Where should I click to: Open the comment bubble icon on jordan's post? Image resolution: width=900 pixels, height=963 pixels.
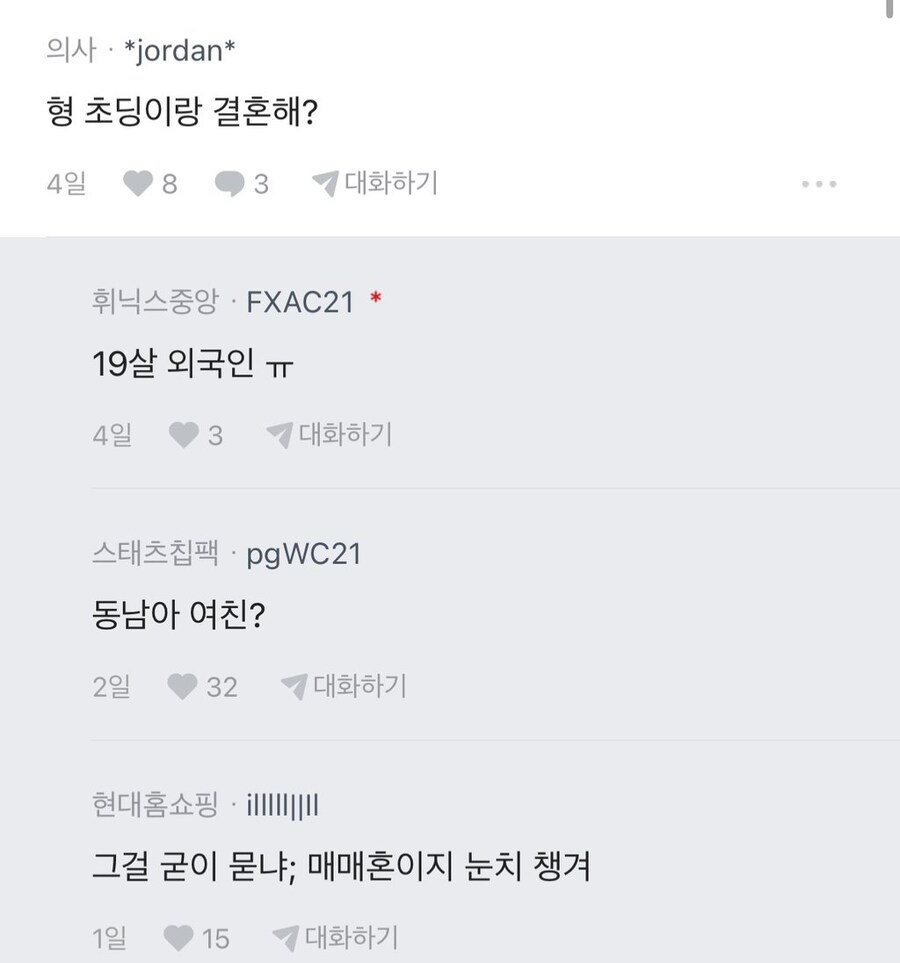[x=228, y=183]
